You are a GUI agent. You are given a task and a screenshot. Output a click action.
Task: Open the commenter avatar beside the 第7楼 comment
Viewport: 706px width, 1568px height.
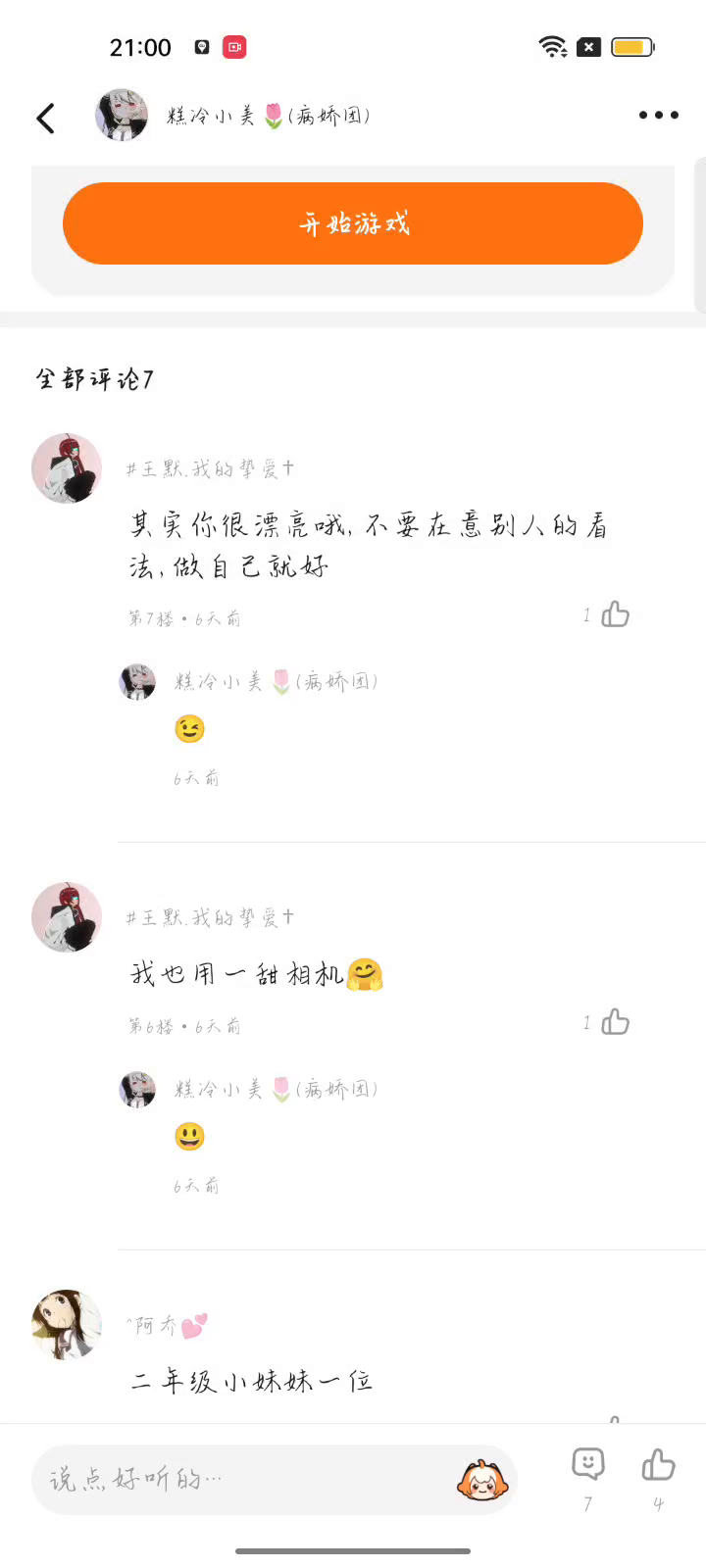tap(67, 468)
